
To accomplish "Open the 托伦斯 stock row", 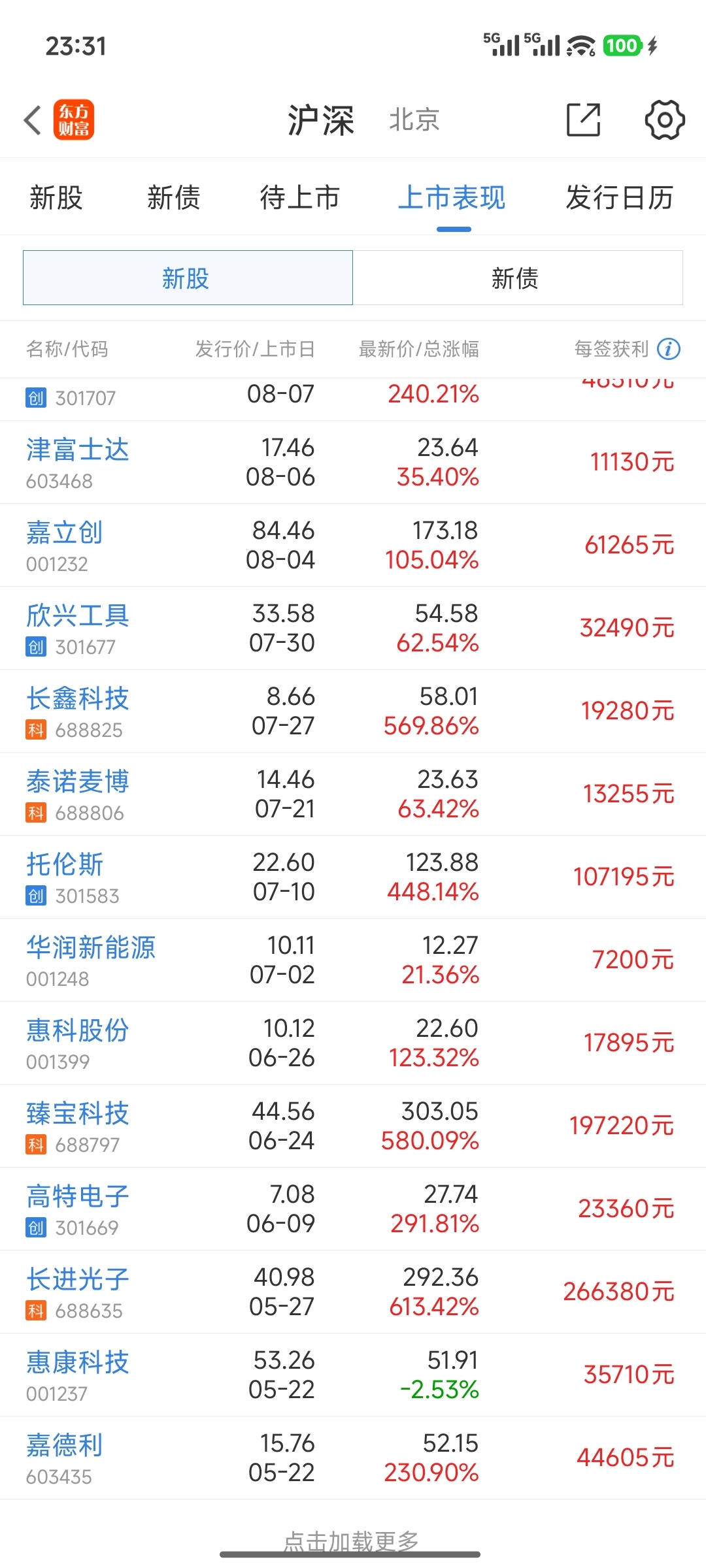I will pos(353,877).
